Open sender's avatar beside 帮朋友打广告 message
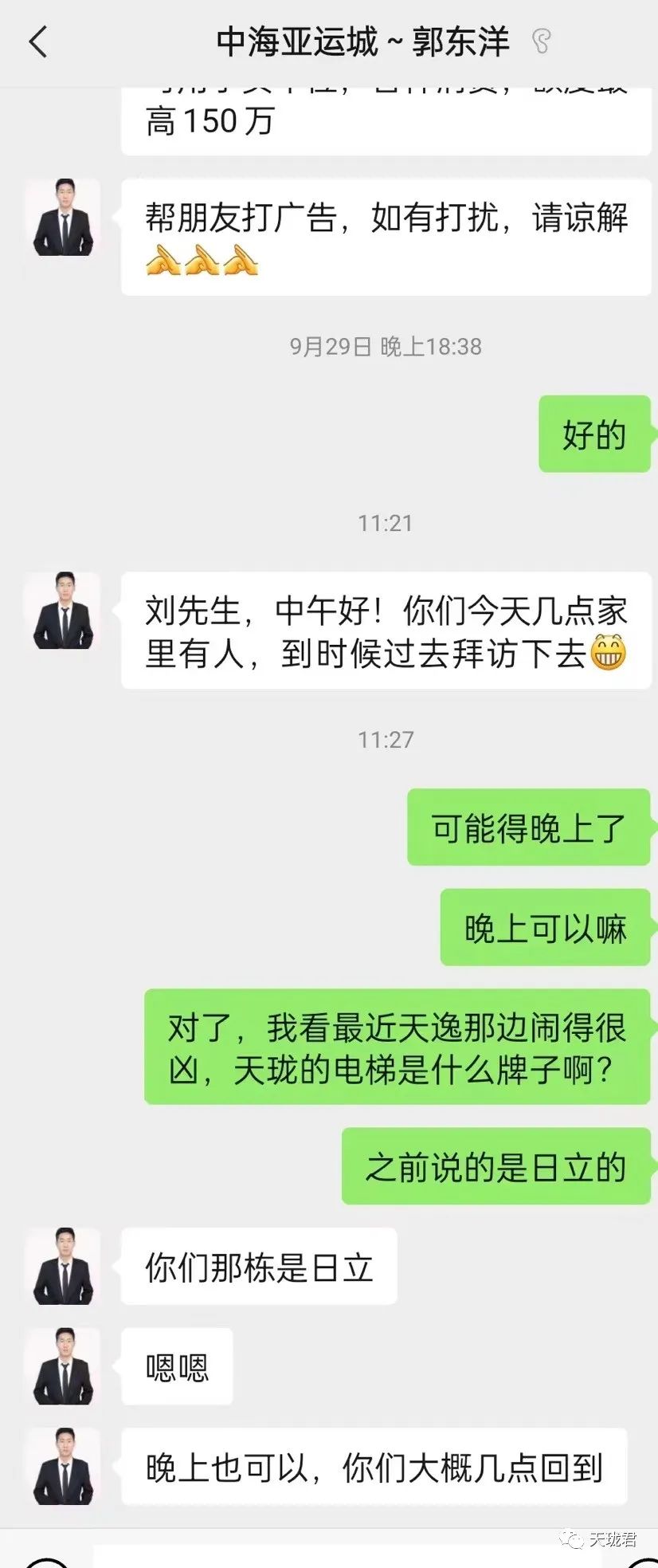The width and height of the screenshot is (658, 1568). (x=63, y=218)
